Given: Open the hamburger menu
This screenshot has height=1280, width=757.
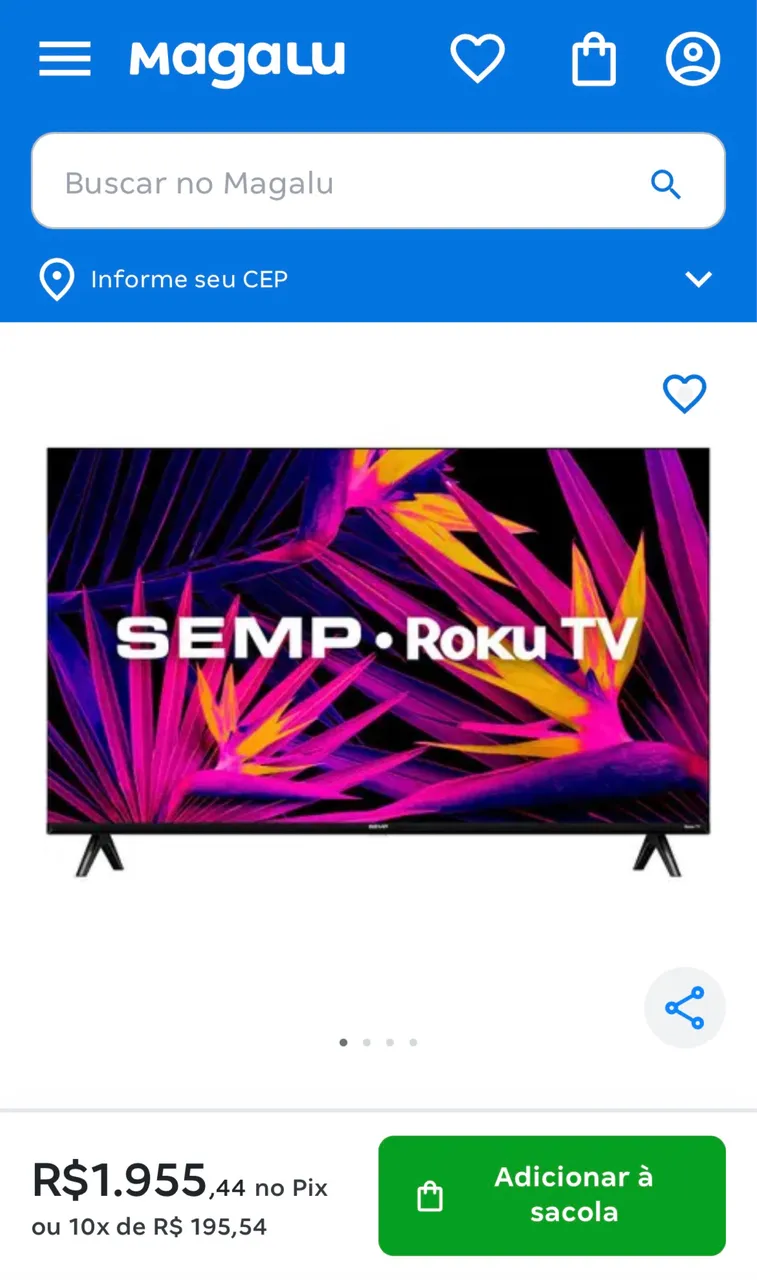Looking at the screenshot, I should click(65, 59).
